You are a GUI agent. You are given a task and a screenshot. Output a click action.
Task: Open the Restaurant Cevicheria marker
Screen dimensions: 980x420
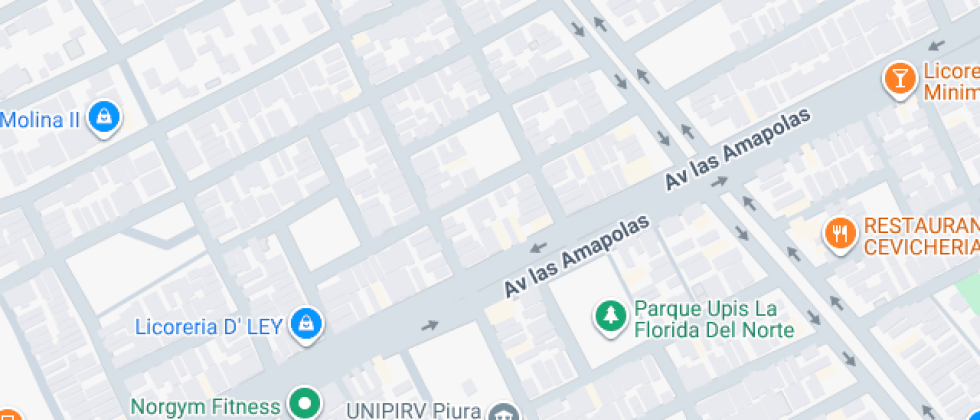pos(838,234)
